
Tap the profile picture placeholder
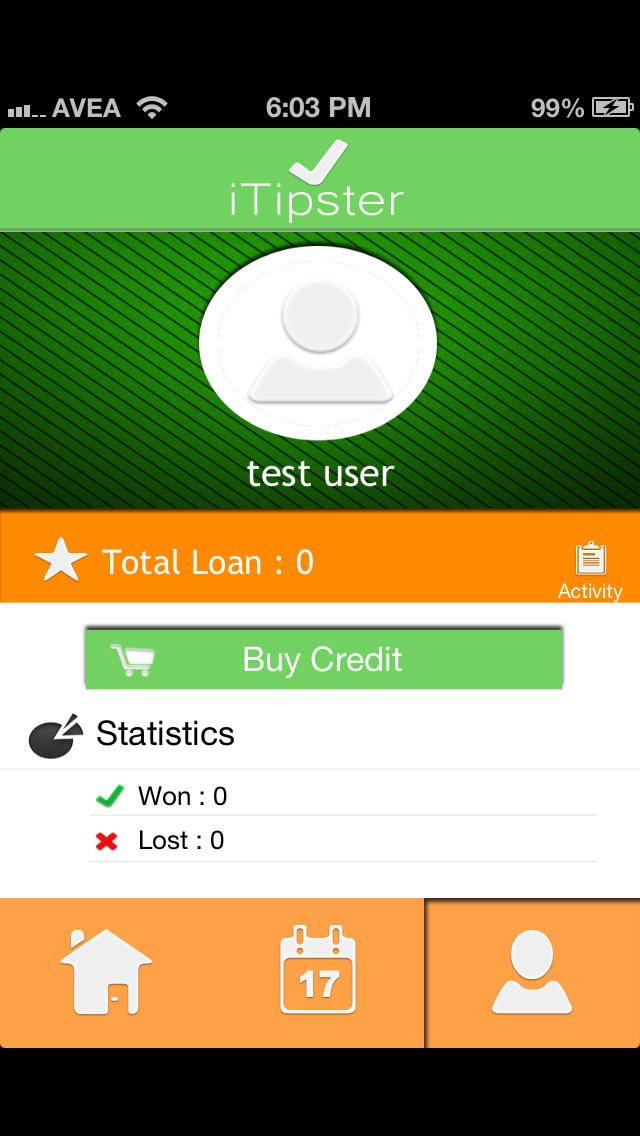(318, 343)
